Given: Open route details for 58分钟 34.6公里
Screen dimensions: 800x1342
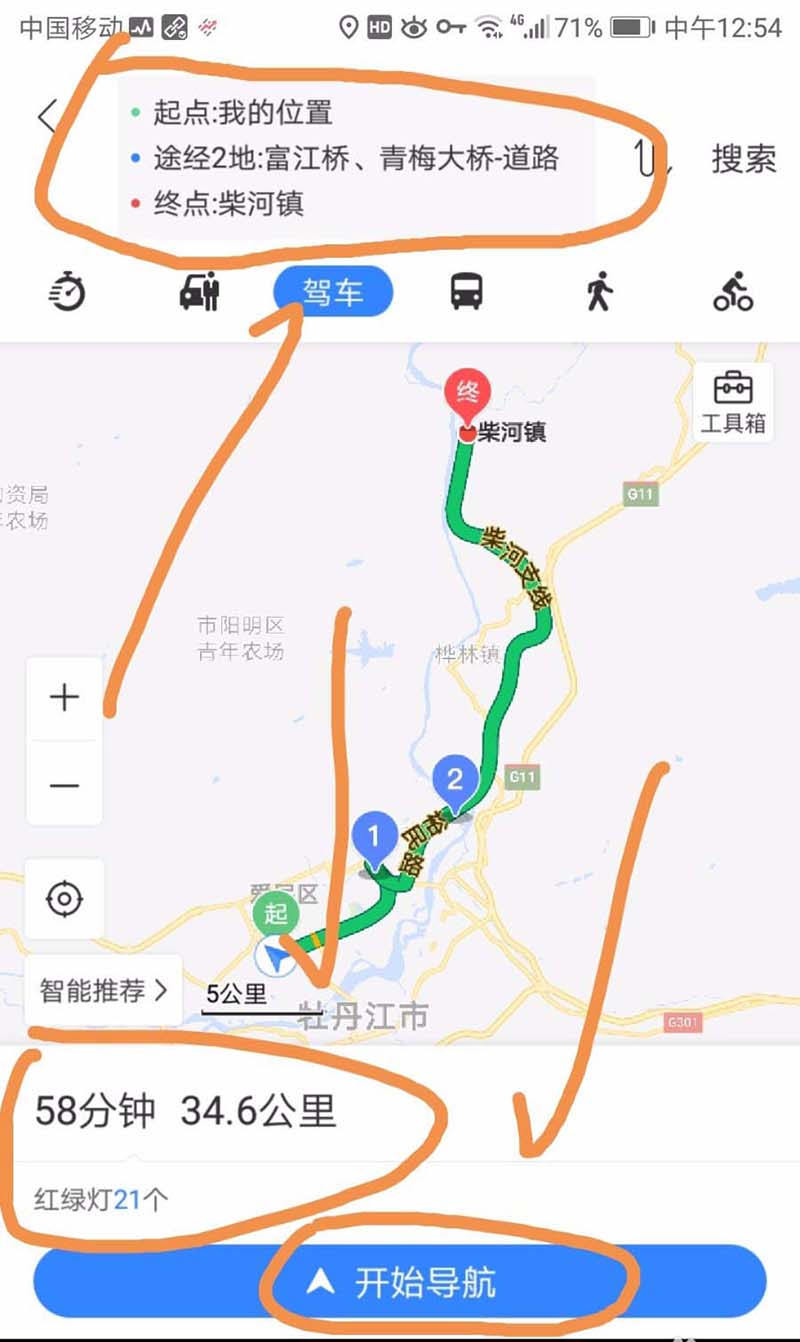Looking at the screenshot, I should point(186,1112).
